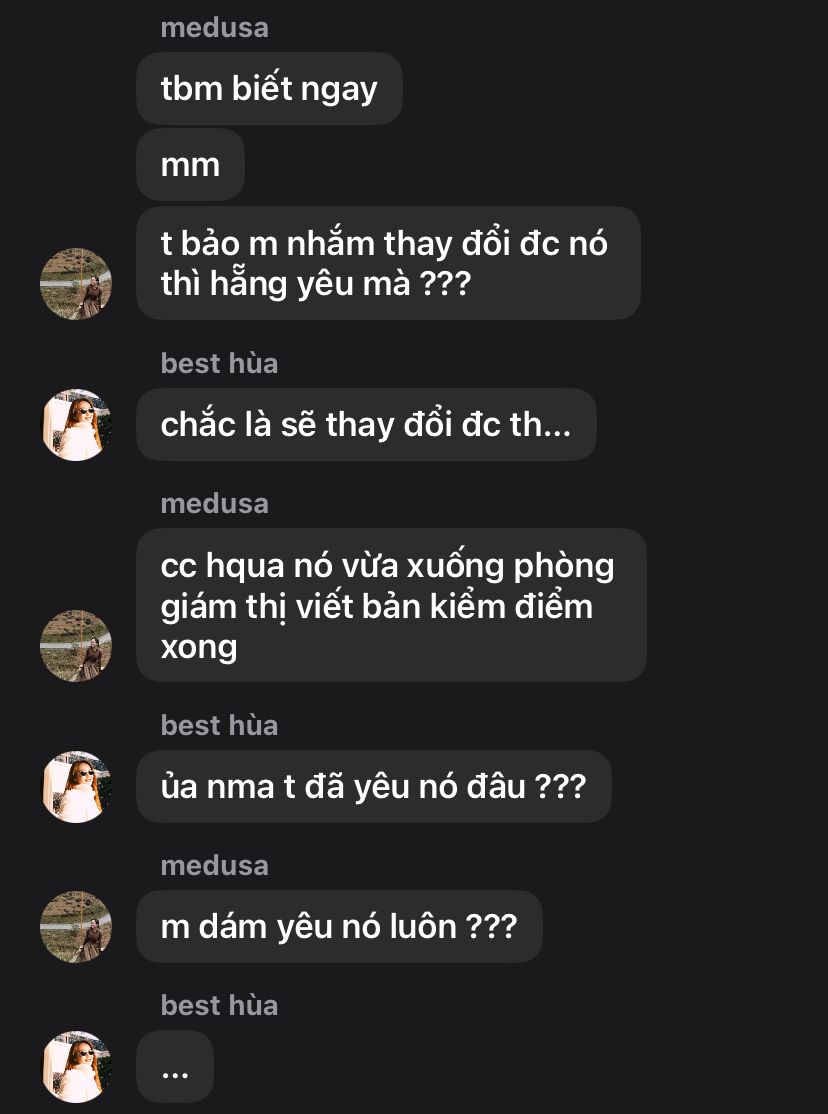The height and width of the screenshot is (1114, 828).
Task: Open medusa's avatar beside 'thì hẵng yêu mà' message
Action: coord(76,284)
